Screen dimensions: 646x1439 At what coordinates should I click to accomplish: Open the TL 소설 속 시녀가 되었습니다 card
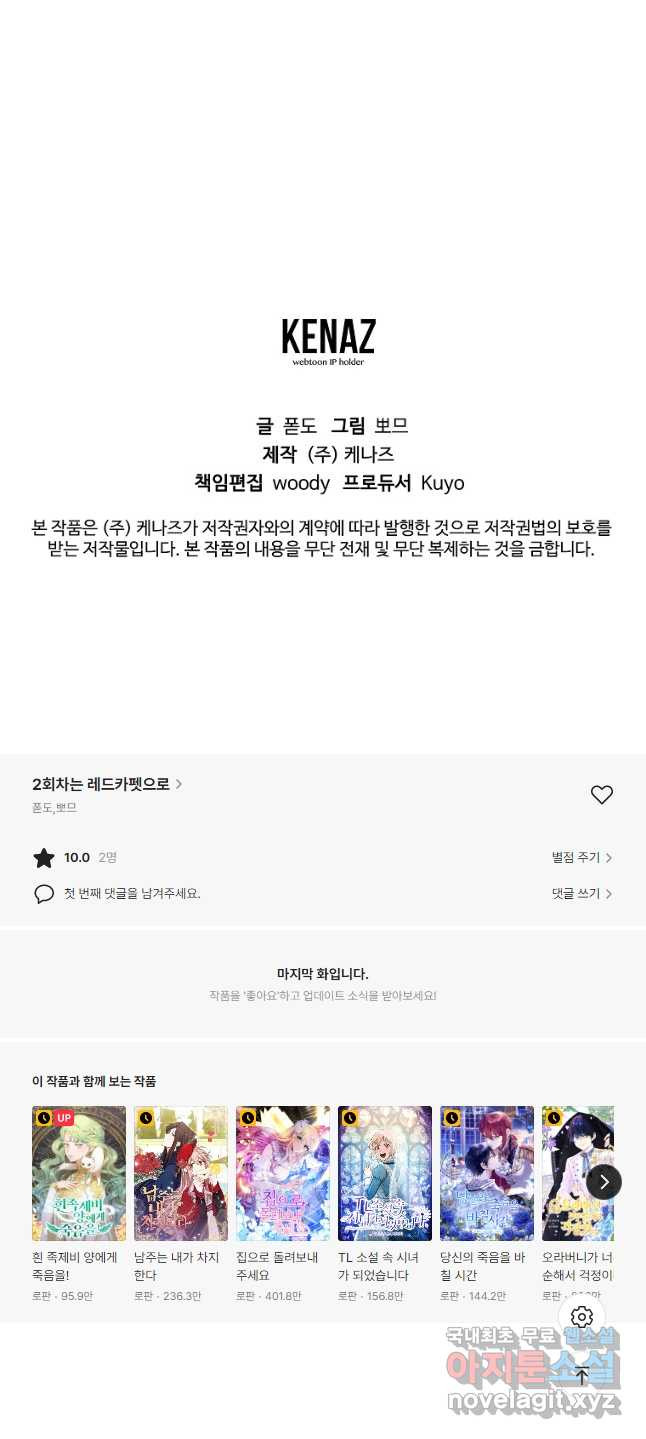385,1173
